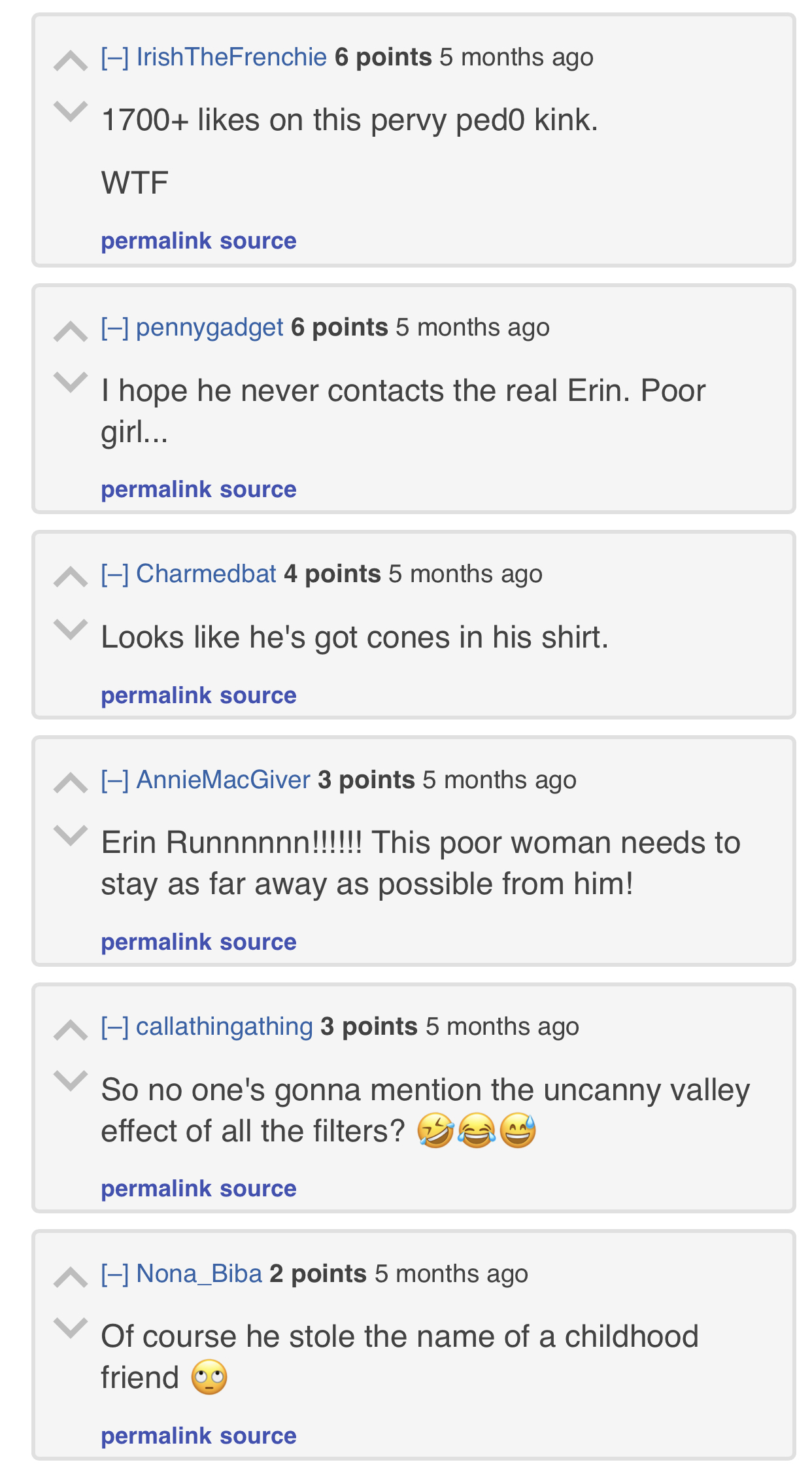
Task: Open Nona_Biba's user profile
Action: 199,1274
